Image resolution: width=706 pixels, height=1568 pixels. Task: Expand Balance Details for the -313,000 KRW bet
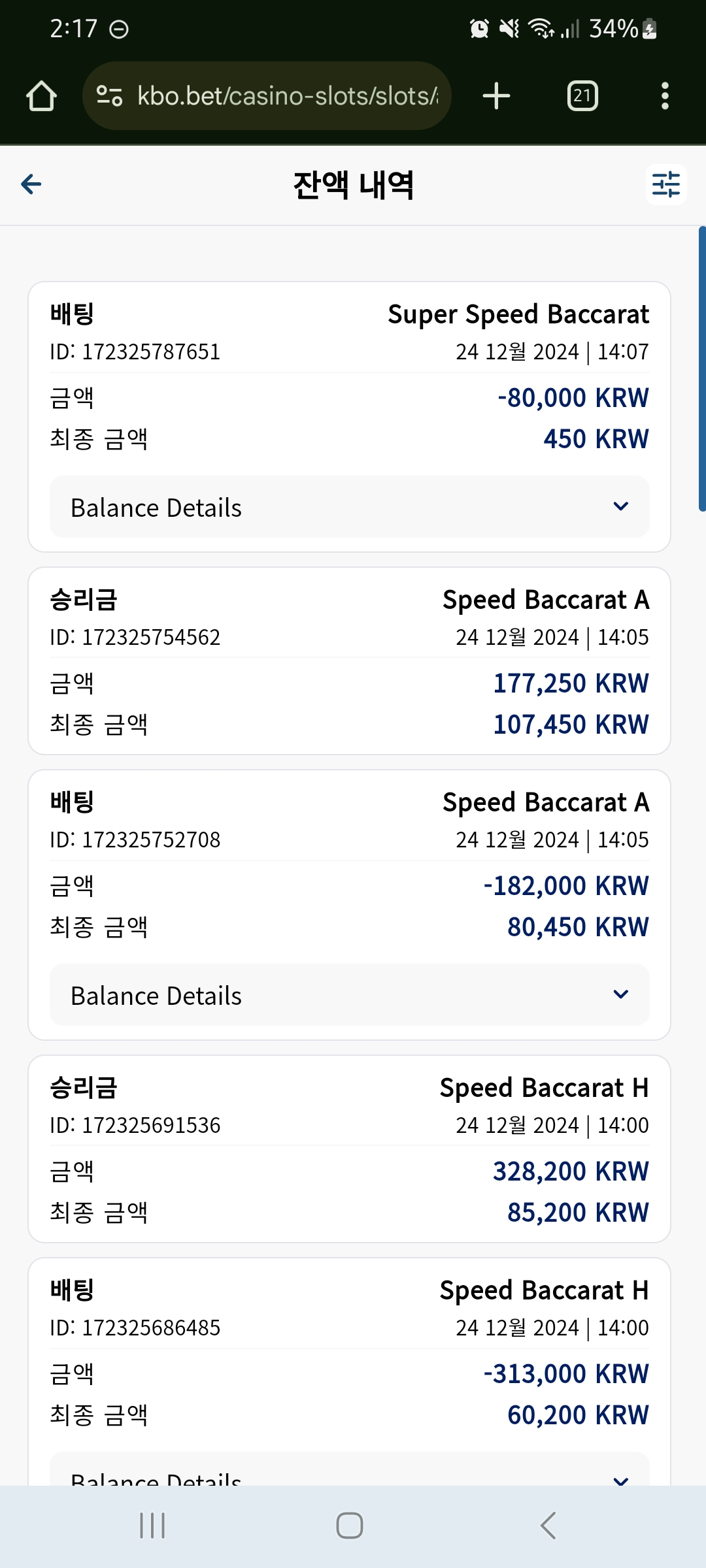point(350,1470)
